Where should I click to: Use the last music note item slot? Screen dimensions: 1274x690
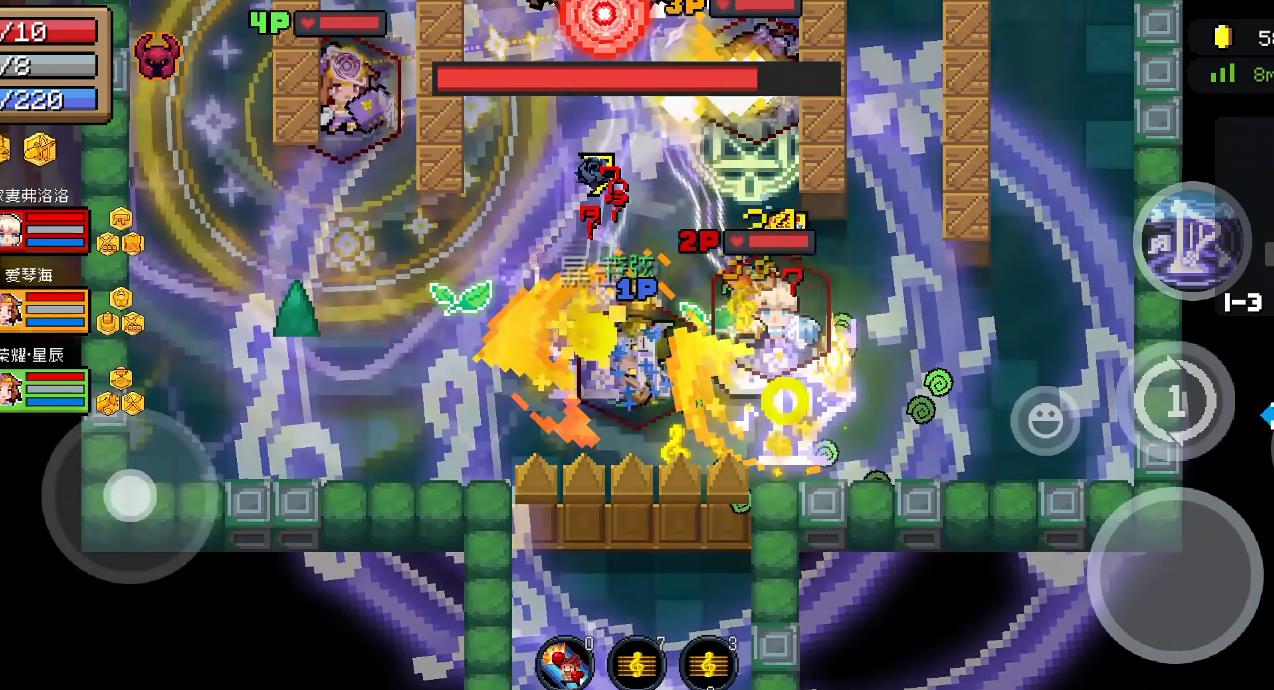[x=709, y=663]
